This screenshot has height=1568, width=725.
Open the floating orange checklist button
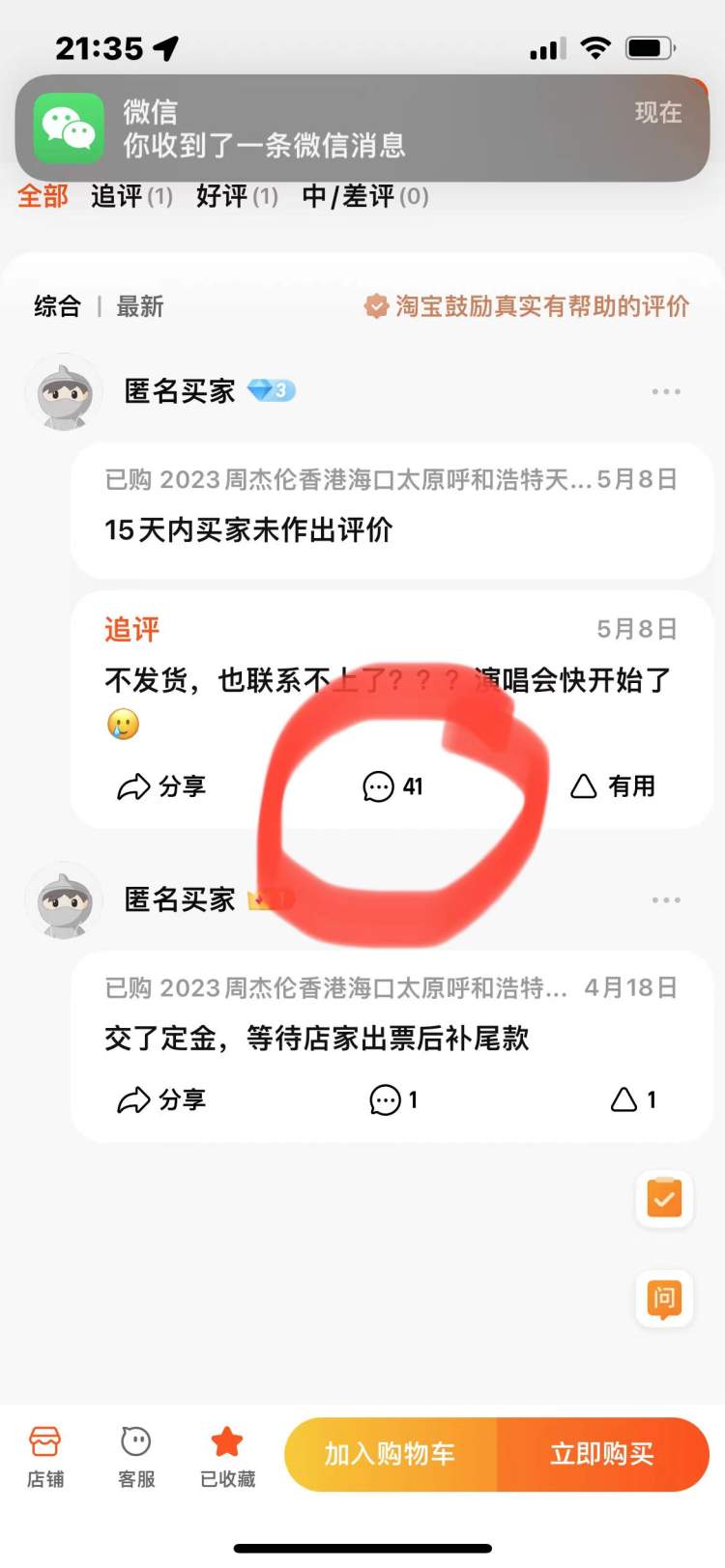[x=664, y=1199]
